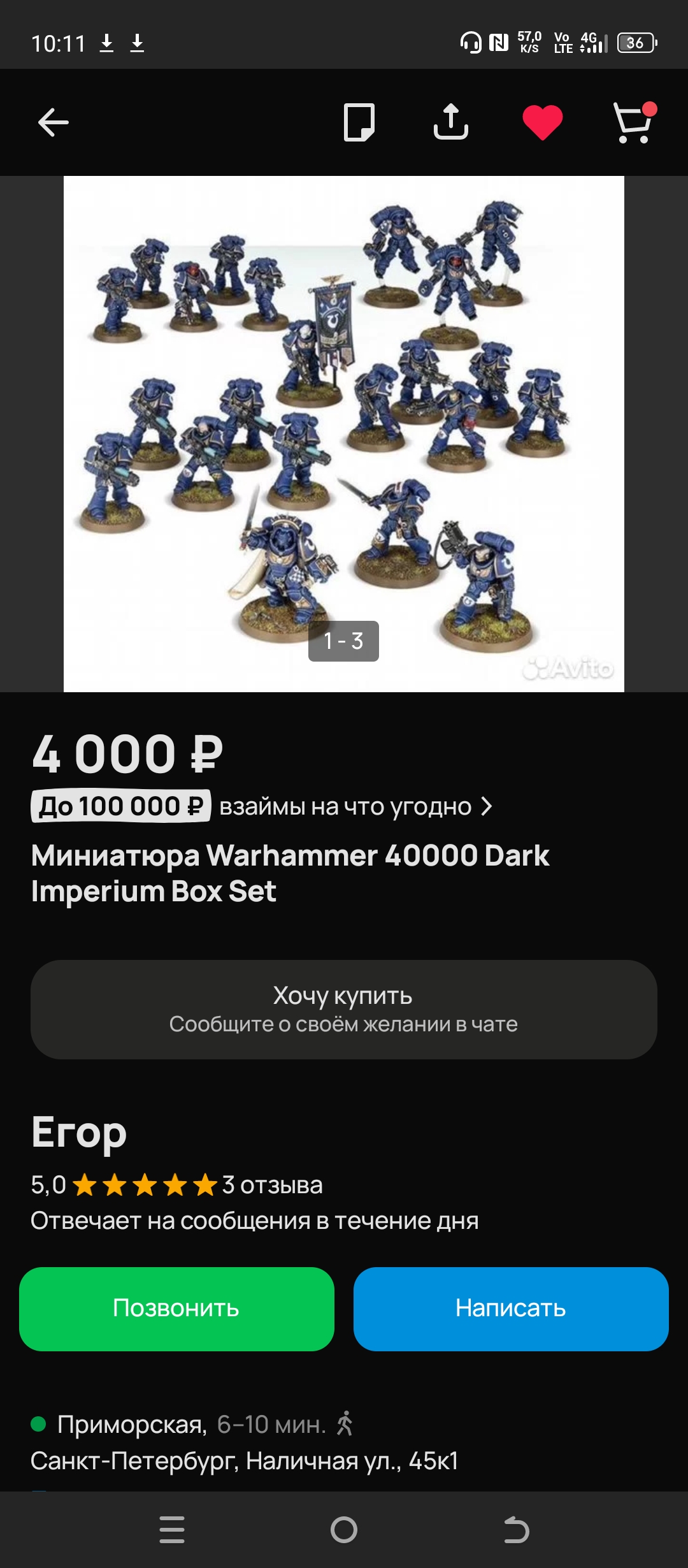Share this listing

(451, 122)
